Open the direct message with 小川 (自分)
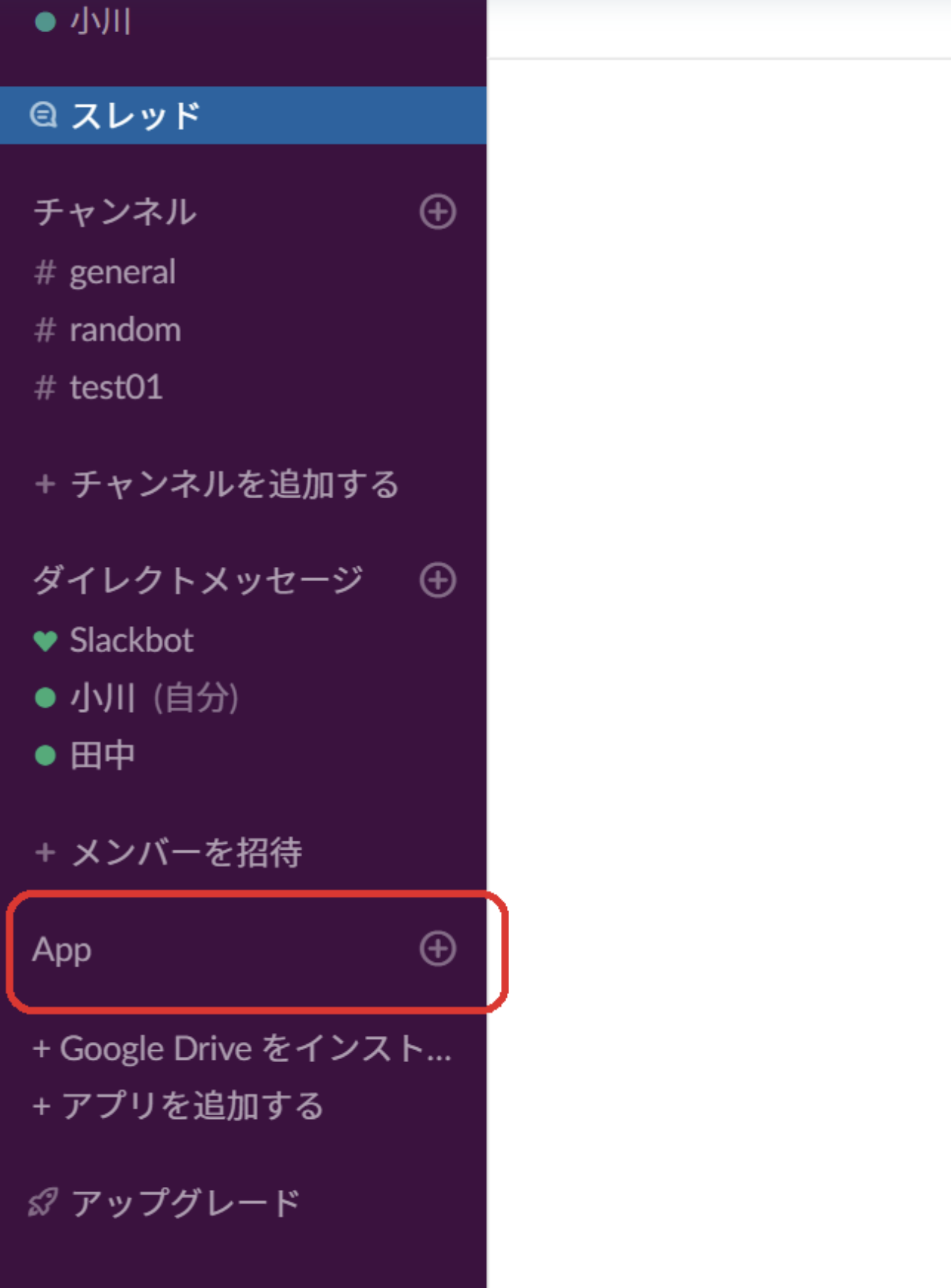 pyautogui.click(x=153, y=698)
